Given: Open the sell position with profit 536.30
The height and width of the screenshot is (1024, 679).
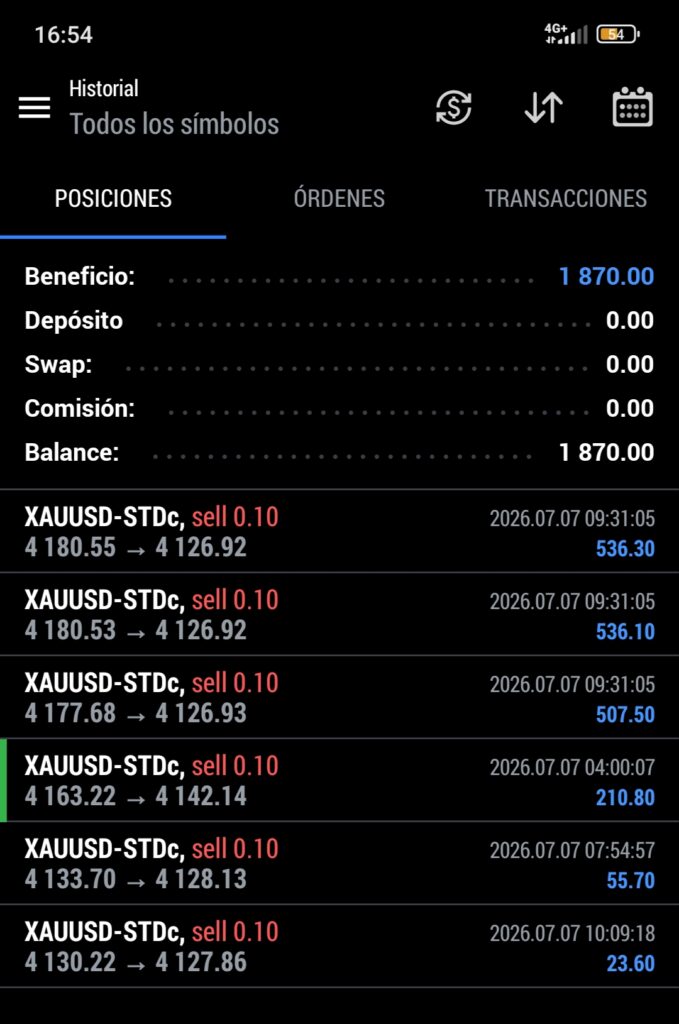Looking at the screenshot, I should click(x=340, y=532).
